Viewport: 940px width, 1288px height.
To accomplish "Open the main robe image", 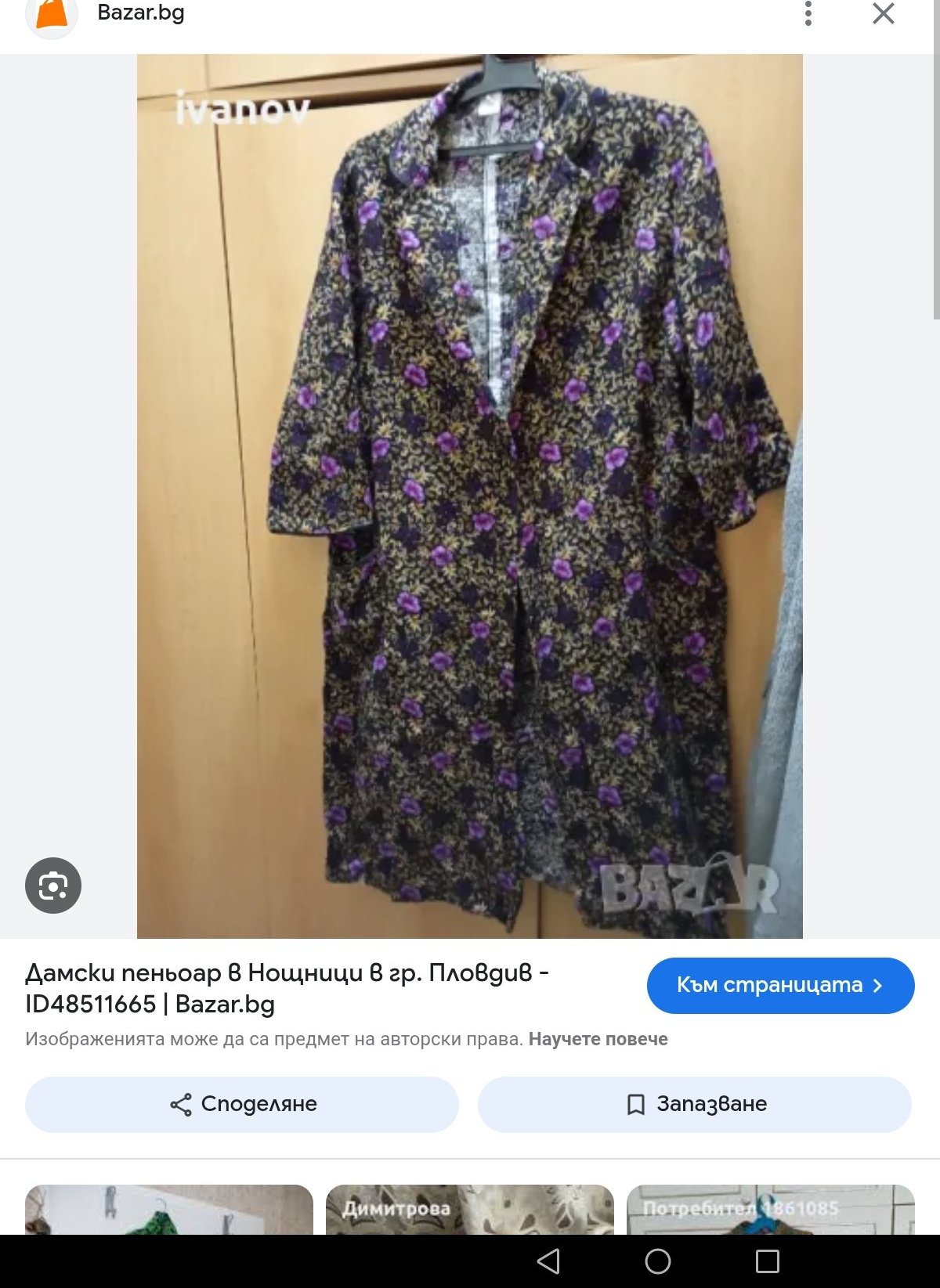I will click(470, 496).
